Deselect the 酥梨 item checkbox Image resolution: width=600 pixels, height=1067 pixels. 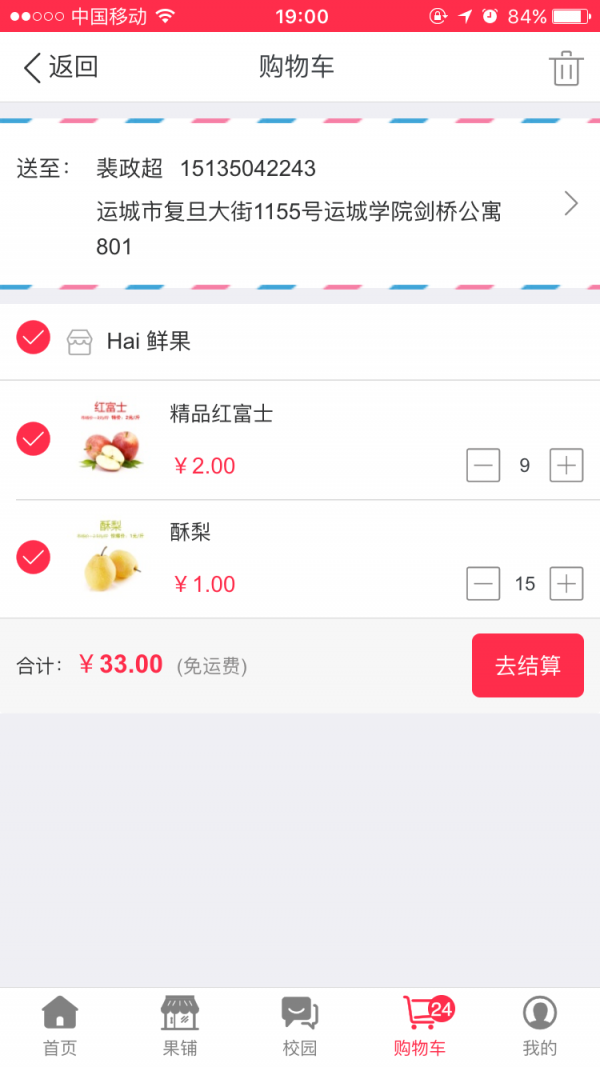33,556
